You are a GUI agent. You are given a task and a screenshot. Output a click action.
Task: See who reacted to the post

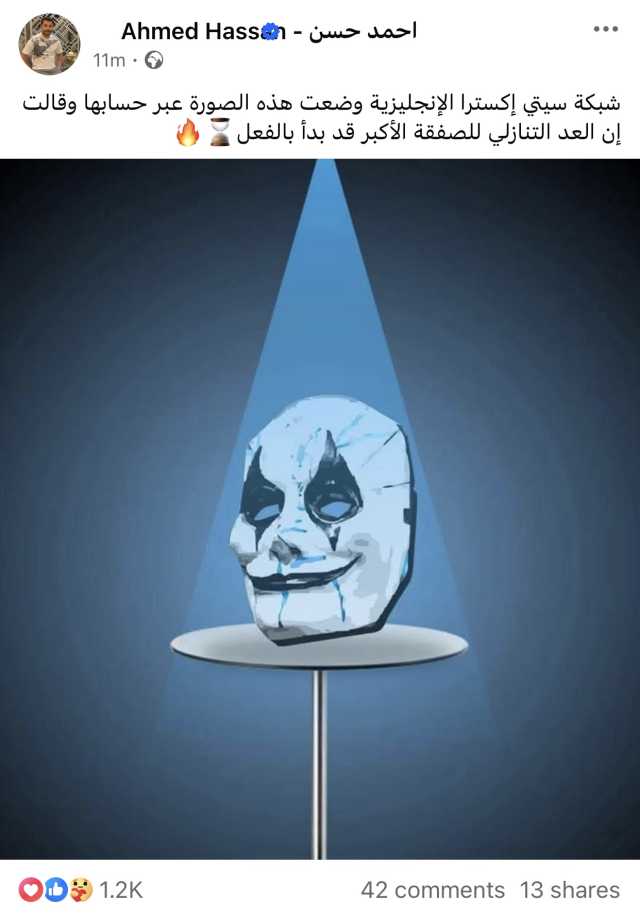click(x=80, y=889)
